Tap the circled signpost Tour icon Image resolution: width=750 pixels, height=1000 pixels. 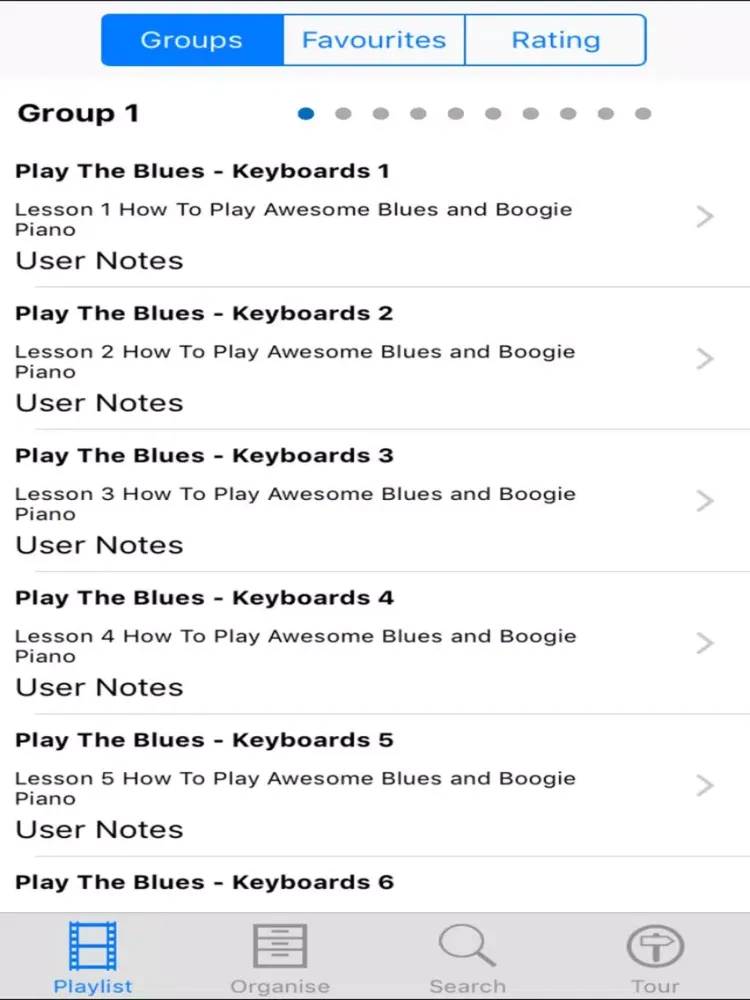655,944
